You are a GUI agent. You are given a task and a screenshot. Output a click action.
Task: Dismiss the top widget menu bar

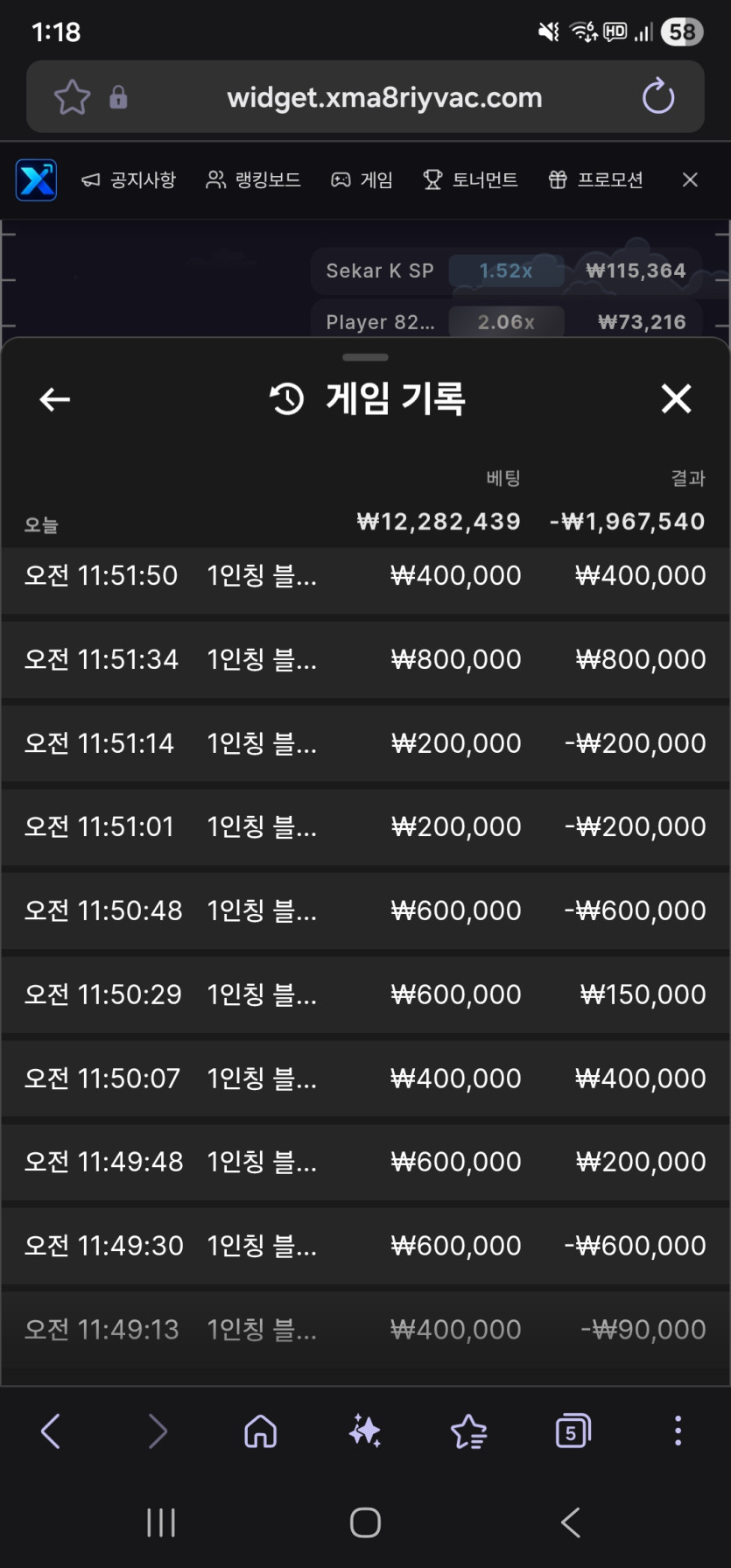690,179
